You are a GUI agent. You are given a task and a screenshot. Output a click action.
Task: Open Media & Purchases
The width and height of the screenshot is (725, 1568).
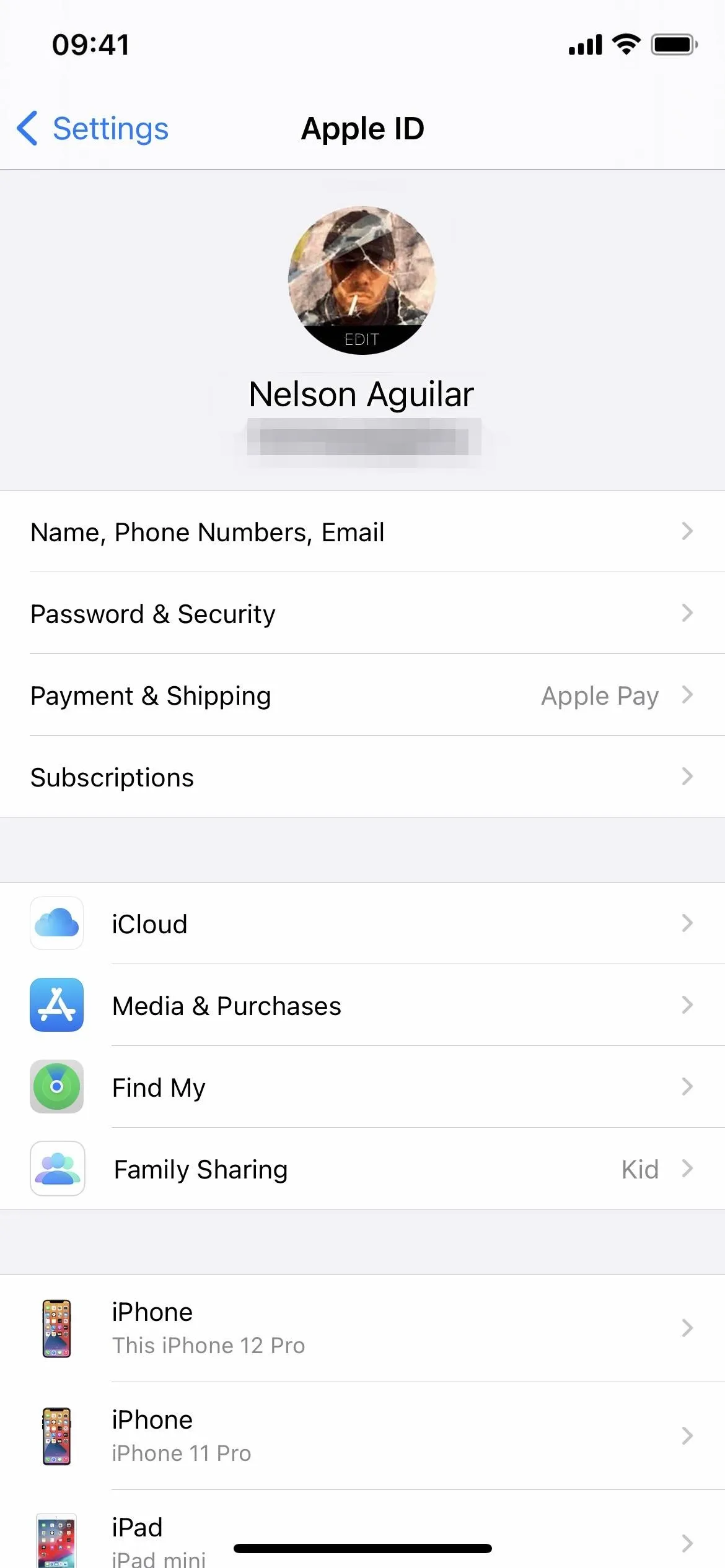(x=362, y=1005)
